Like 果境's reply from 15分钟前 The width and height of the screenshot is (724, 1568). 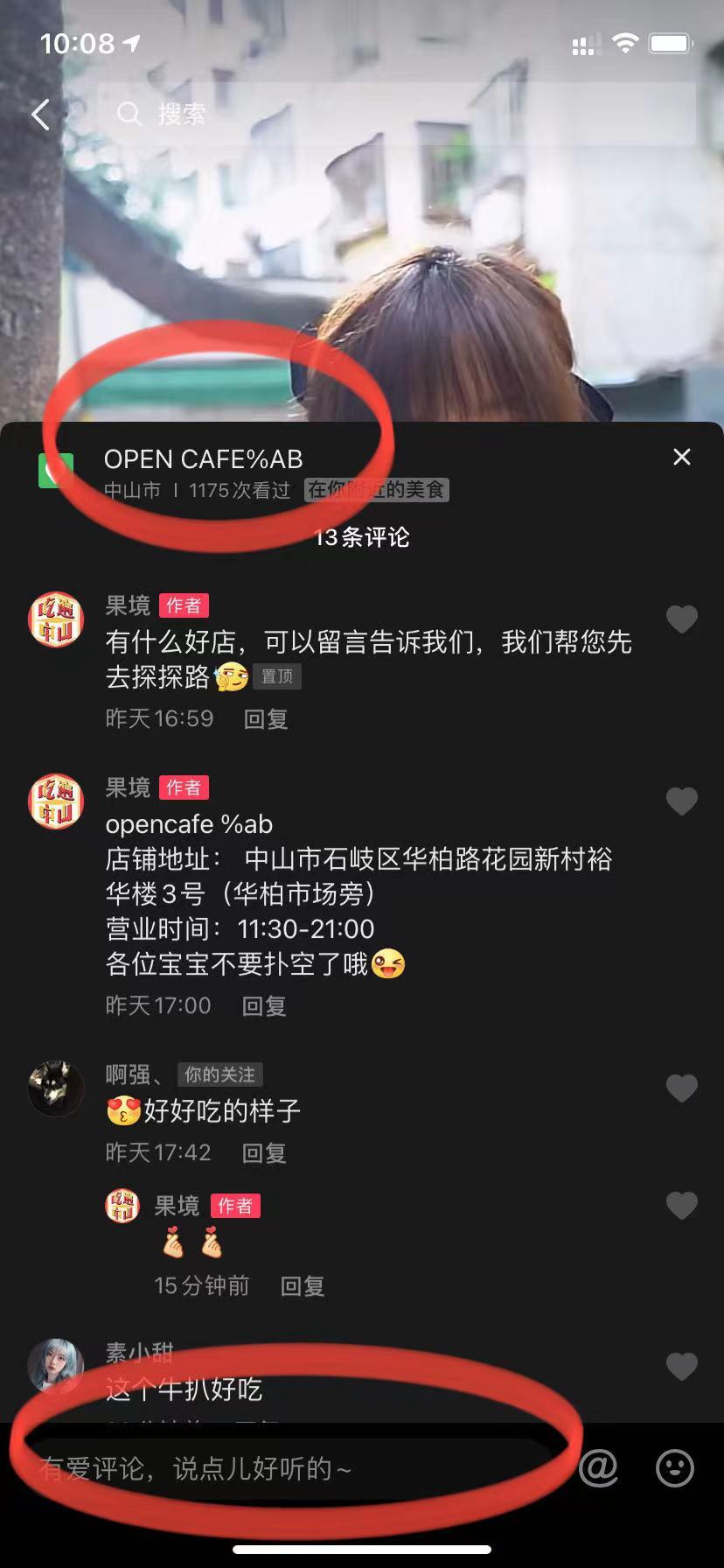pyautogui.click(x=681, y=1207)
